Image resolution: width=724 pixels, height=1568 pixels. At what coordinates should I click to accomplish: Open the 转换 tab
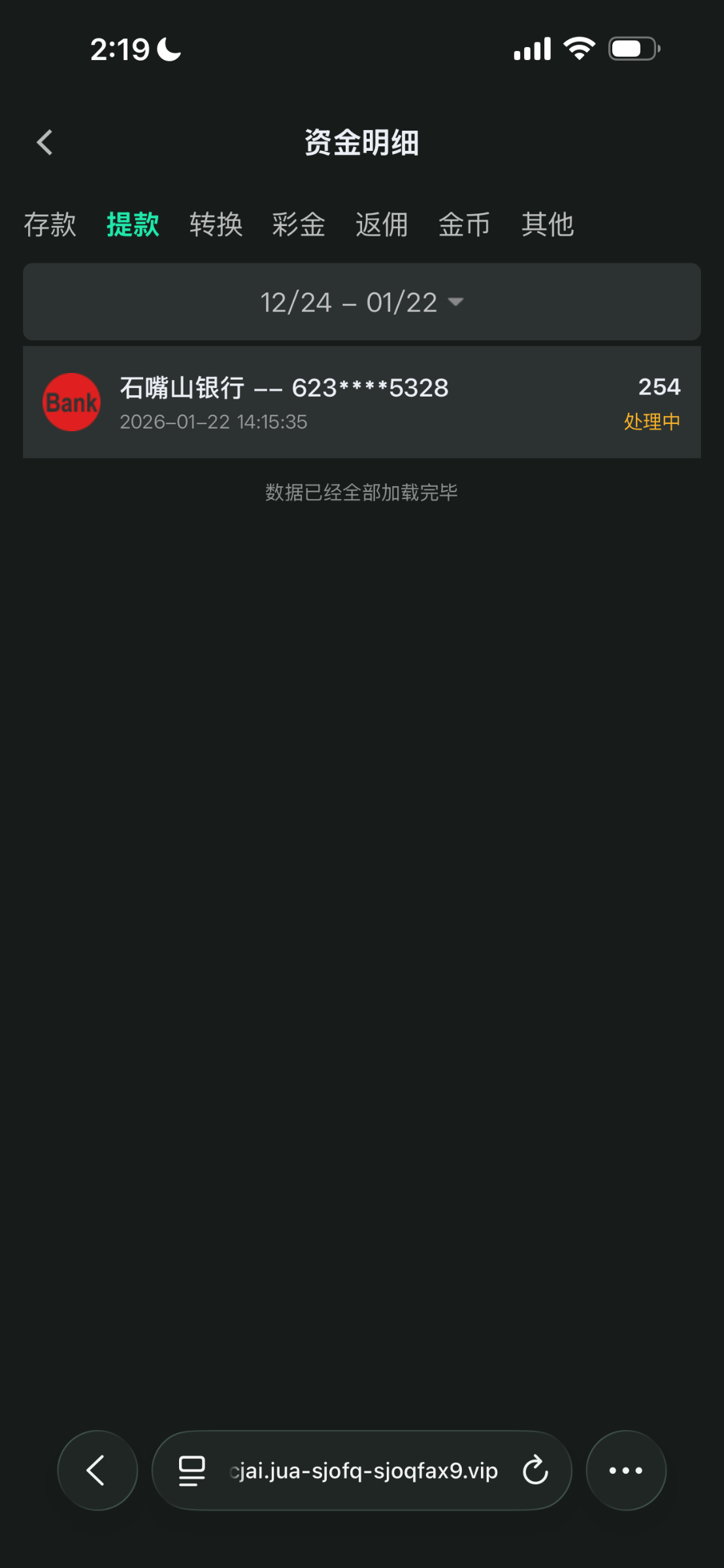(216, 225)
